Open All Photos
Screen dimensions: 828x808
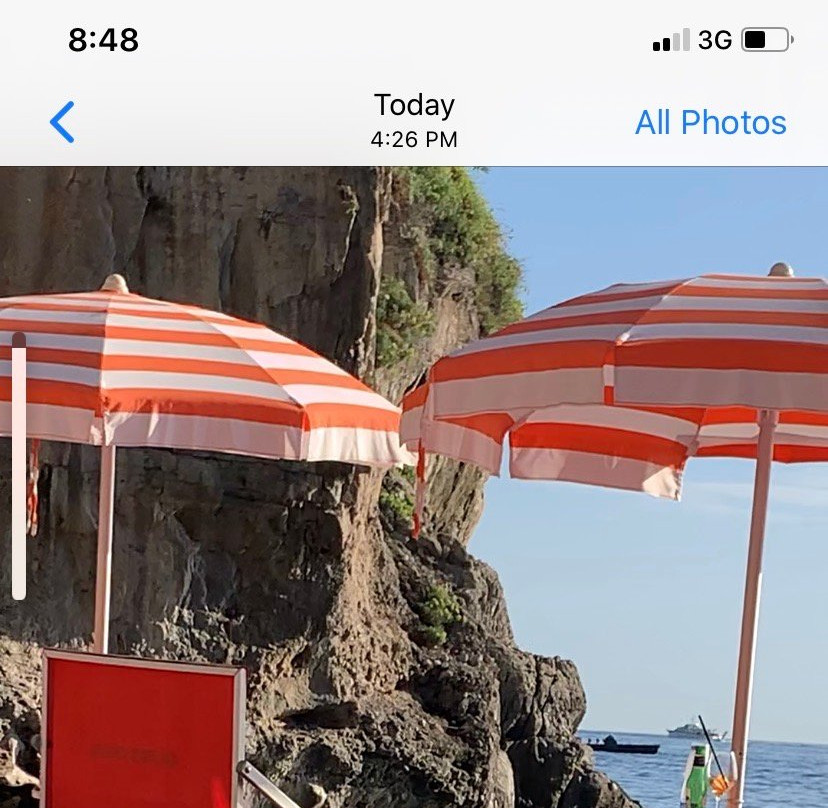pyautogui.click(x=710, y=122)
